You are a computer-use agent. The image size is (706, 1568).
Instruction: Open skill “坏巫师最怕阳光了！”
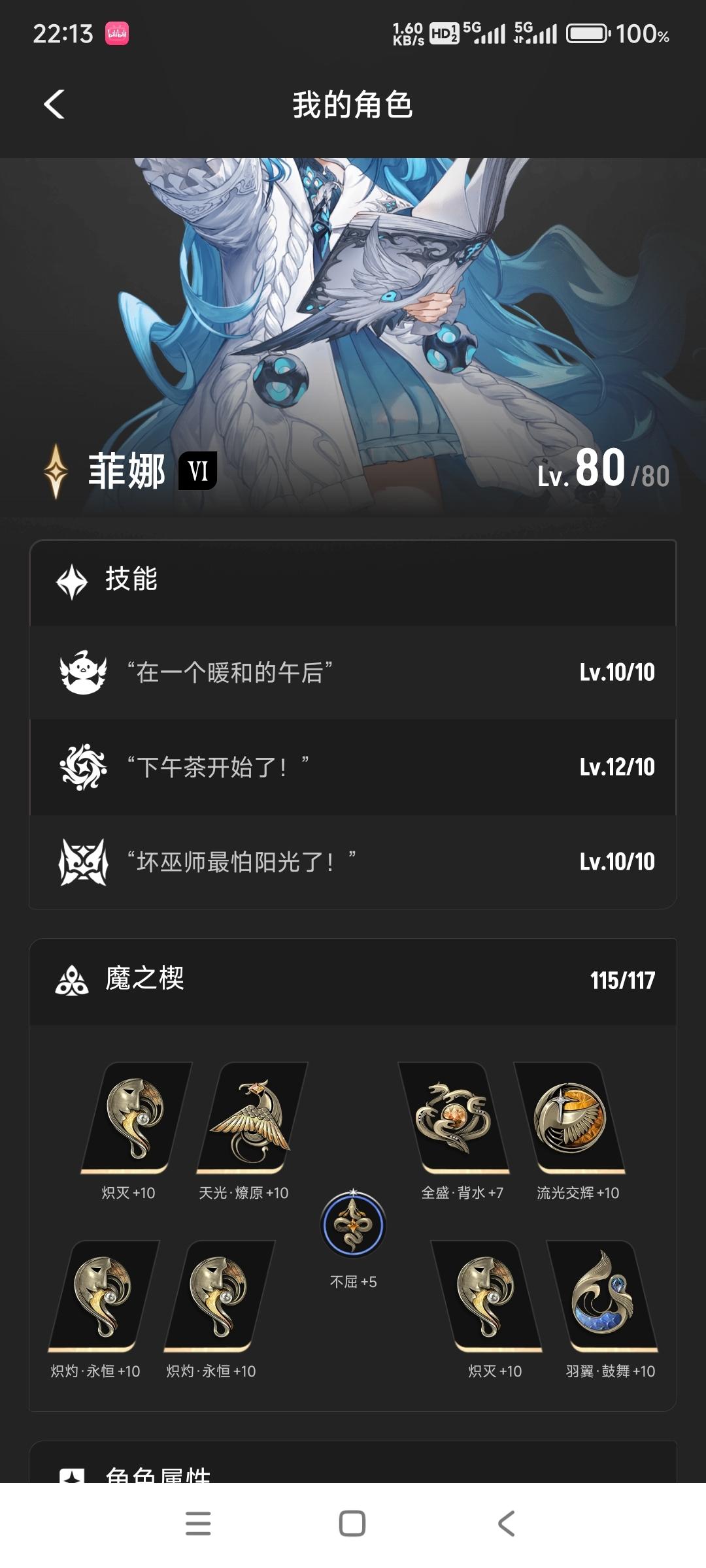point(353,862)
